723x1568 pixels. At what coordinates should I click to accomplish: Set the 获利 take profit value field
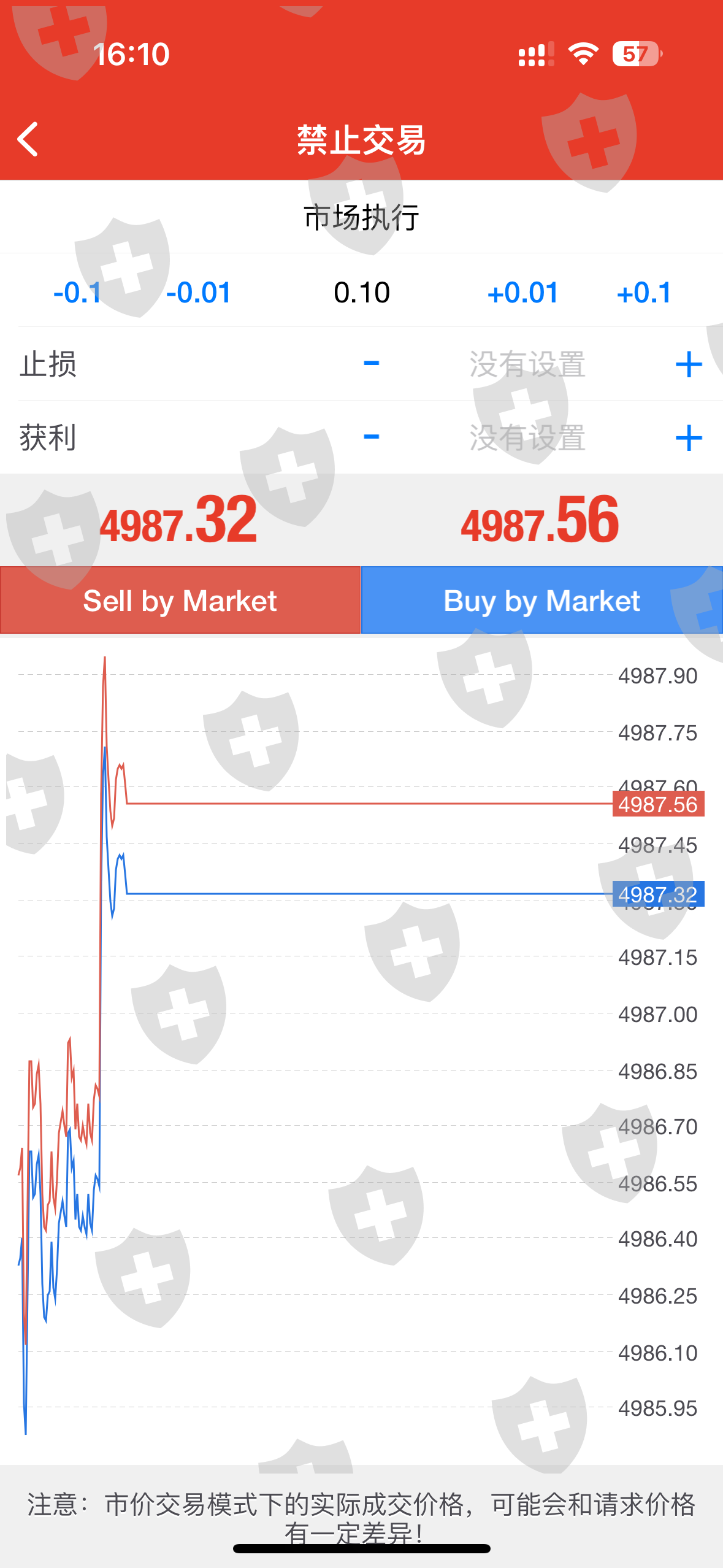pyautogui.click(x=527, y=437)
